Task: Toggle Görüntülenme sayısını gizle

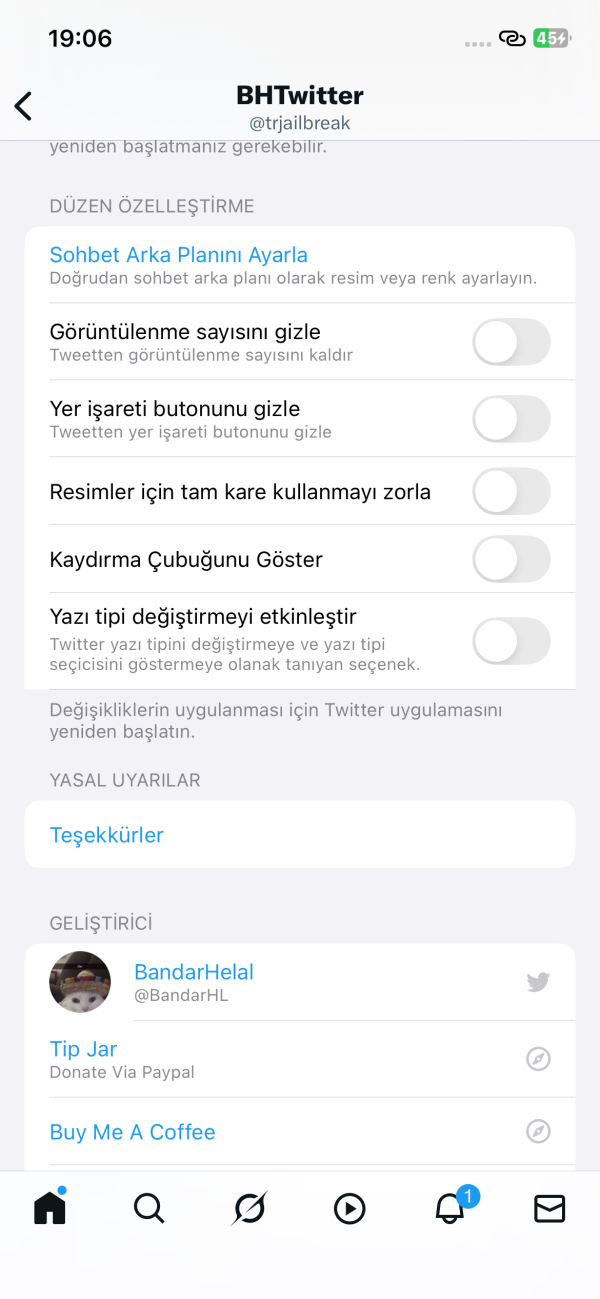Action: coord(511,342)
